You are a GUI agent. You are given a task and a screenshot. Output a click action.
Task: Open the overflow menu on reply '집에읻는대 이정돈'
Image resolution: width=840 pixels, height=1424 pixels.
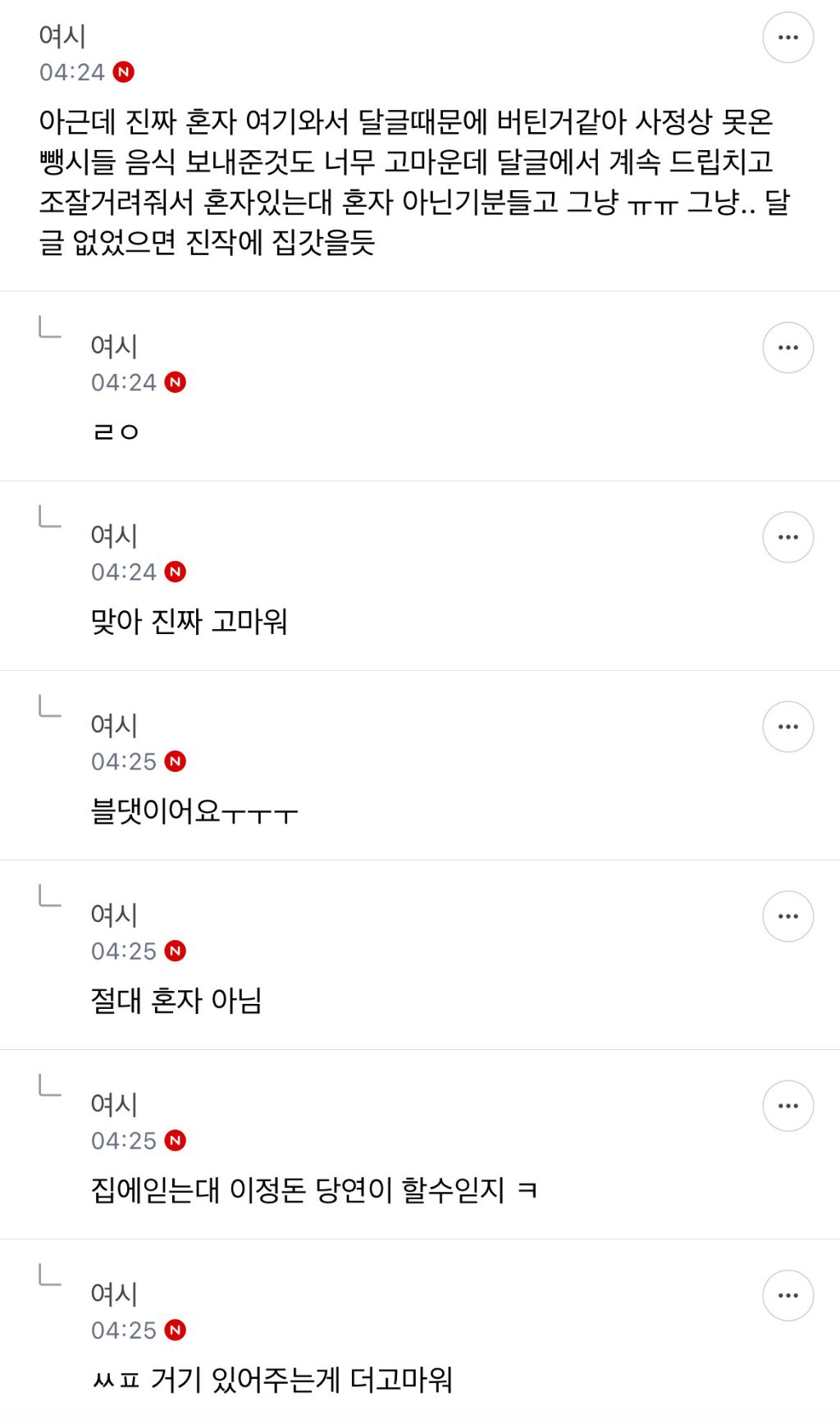tap(787, 1106)
